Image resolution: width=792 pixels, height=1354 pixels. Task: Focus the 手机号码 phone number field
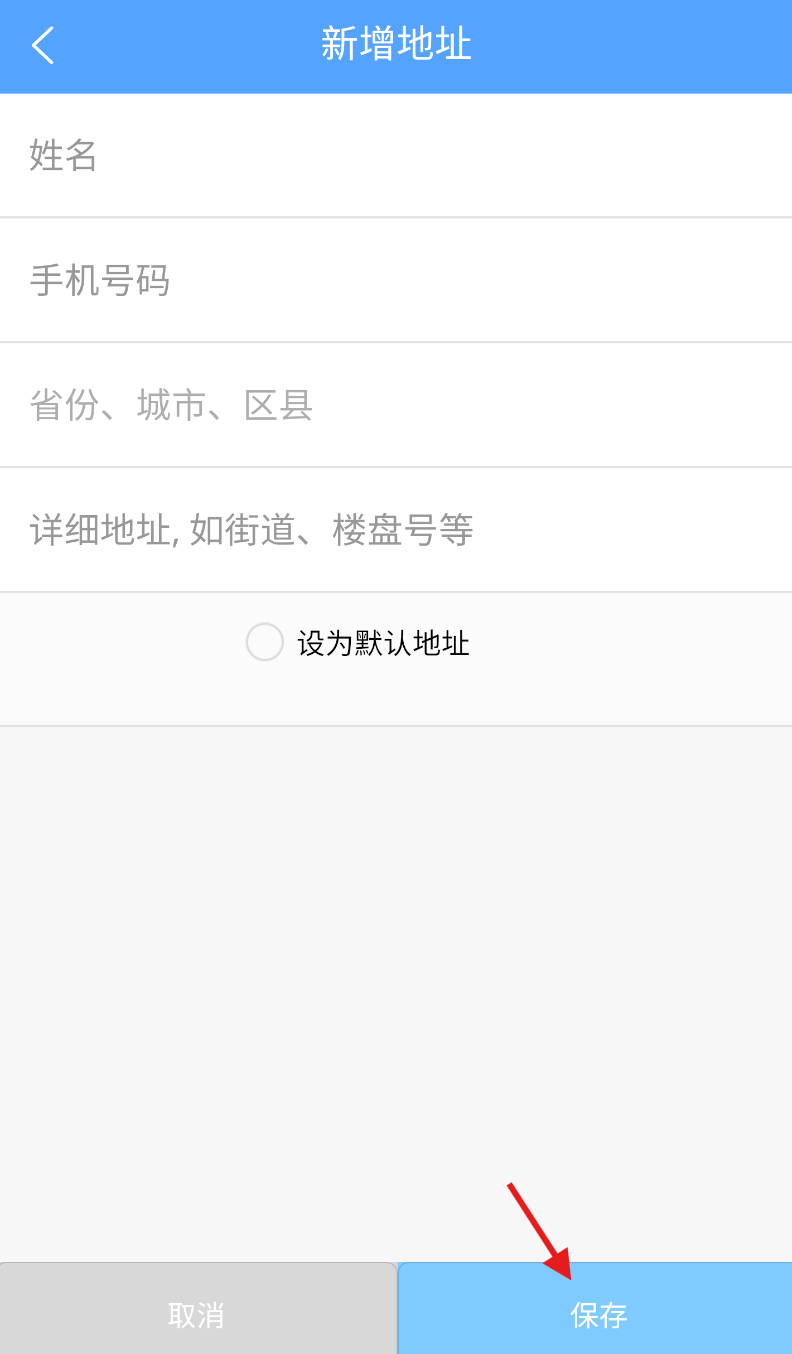[x=396, y=280]
